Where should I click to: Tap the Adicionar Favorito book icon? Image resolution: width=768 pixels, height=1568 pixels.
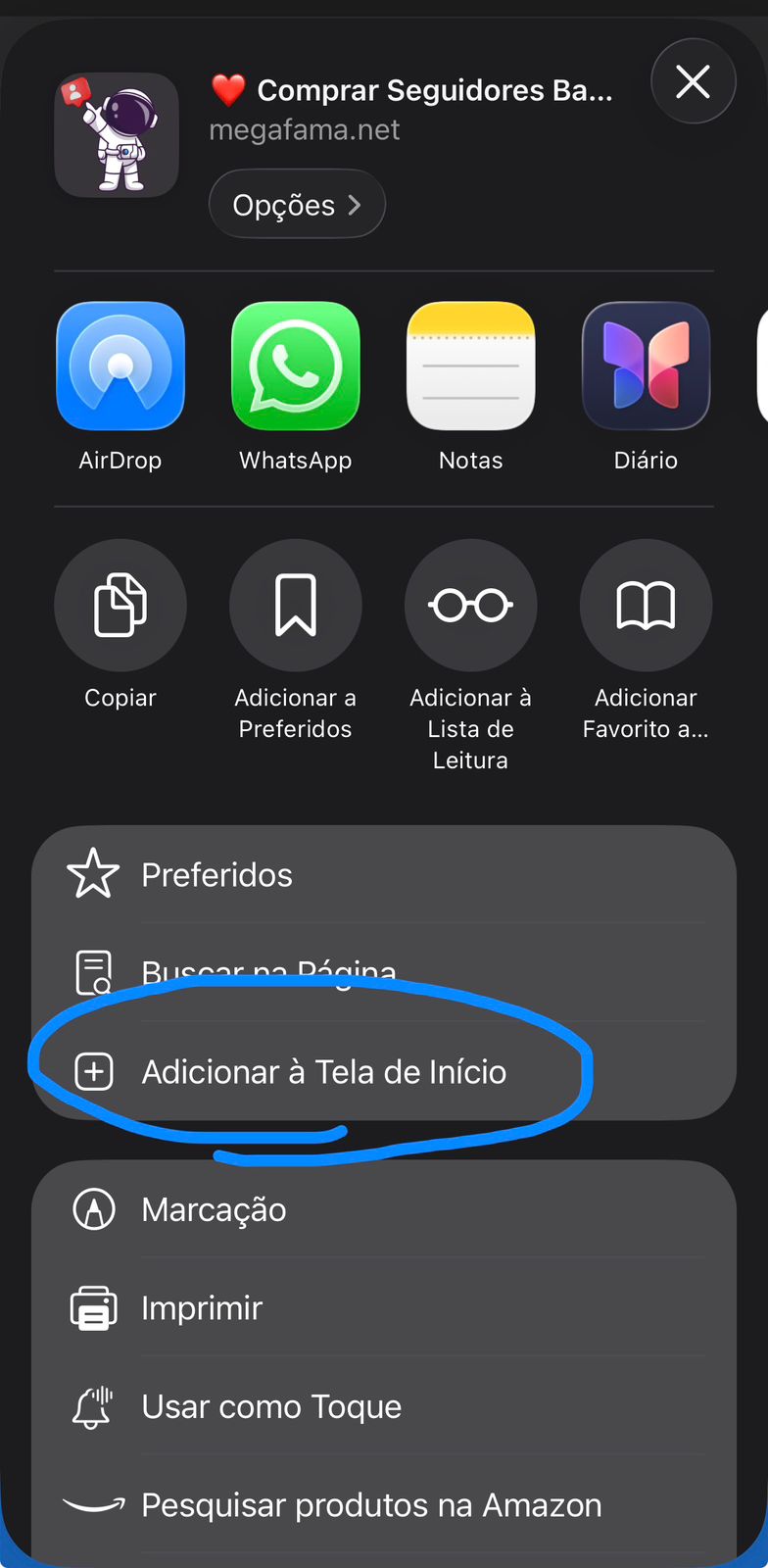pyautogui.click(x=646, y=606)
